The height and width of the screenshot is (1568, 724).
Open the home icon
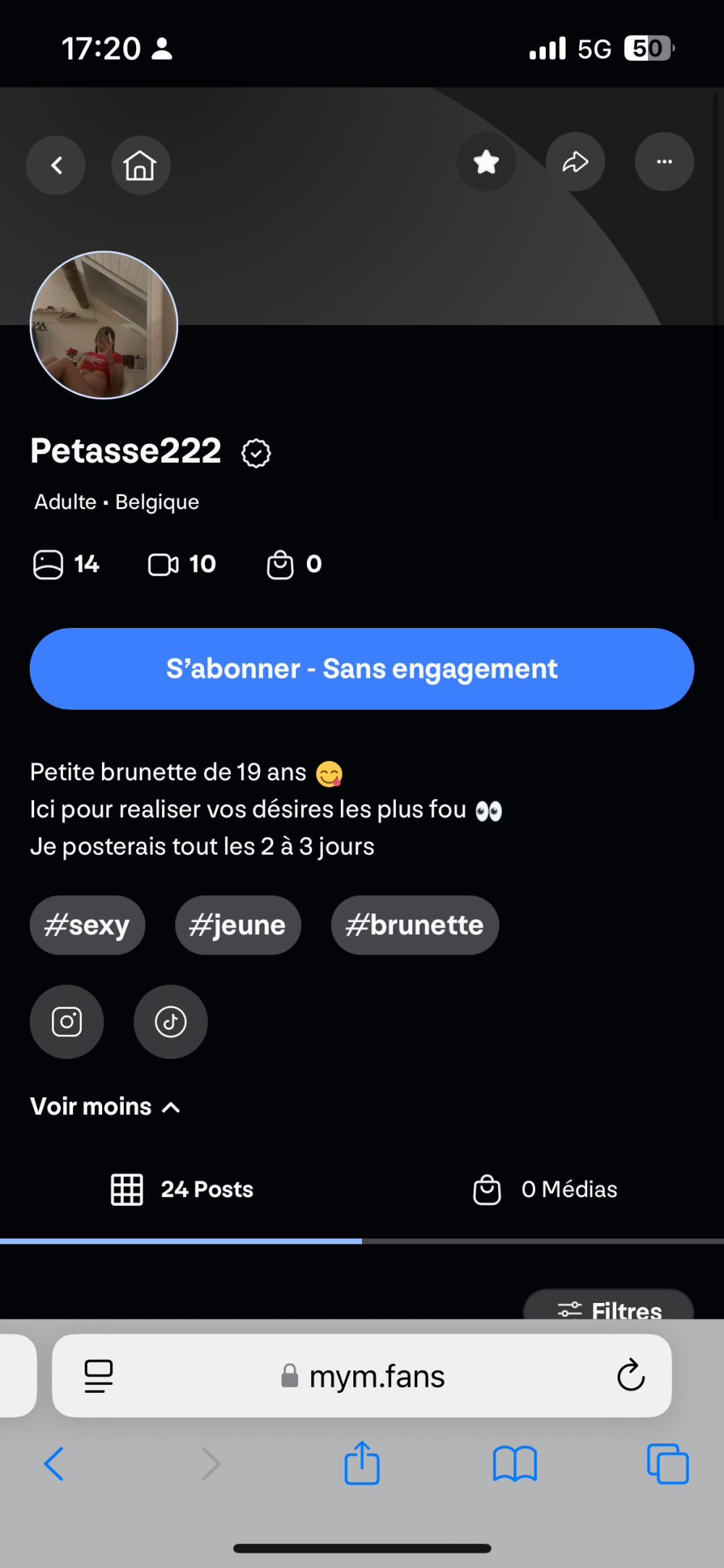point(140,165)
